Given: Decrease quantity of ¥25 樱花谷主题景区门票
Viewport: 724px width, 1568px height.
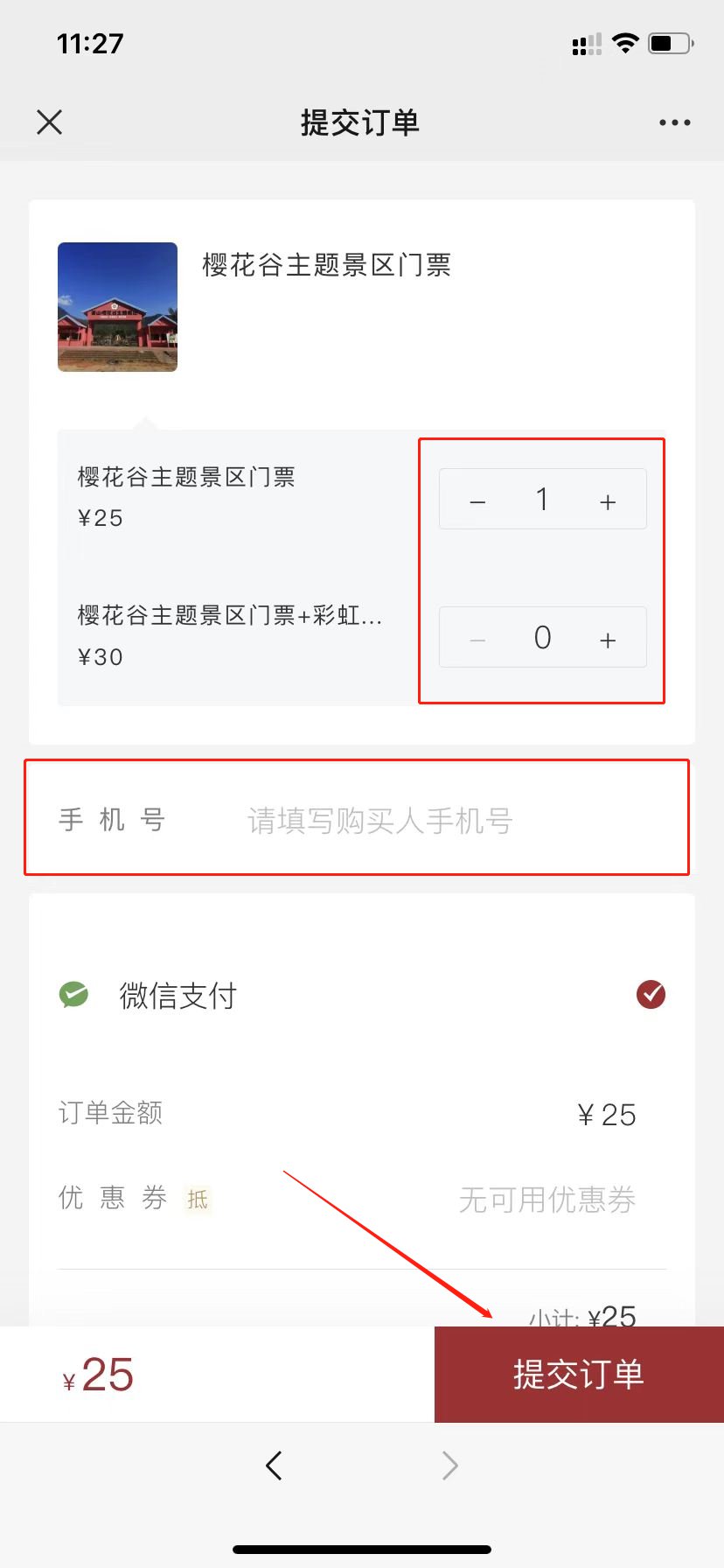Looking at the screenshot, I should click(477, 500).
